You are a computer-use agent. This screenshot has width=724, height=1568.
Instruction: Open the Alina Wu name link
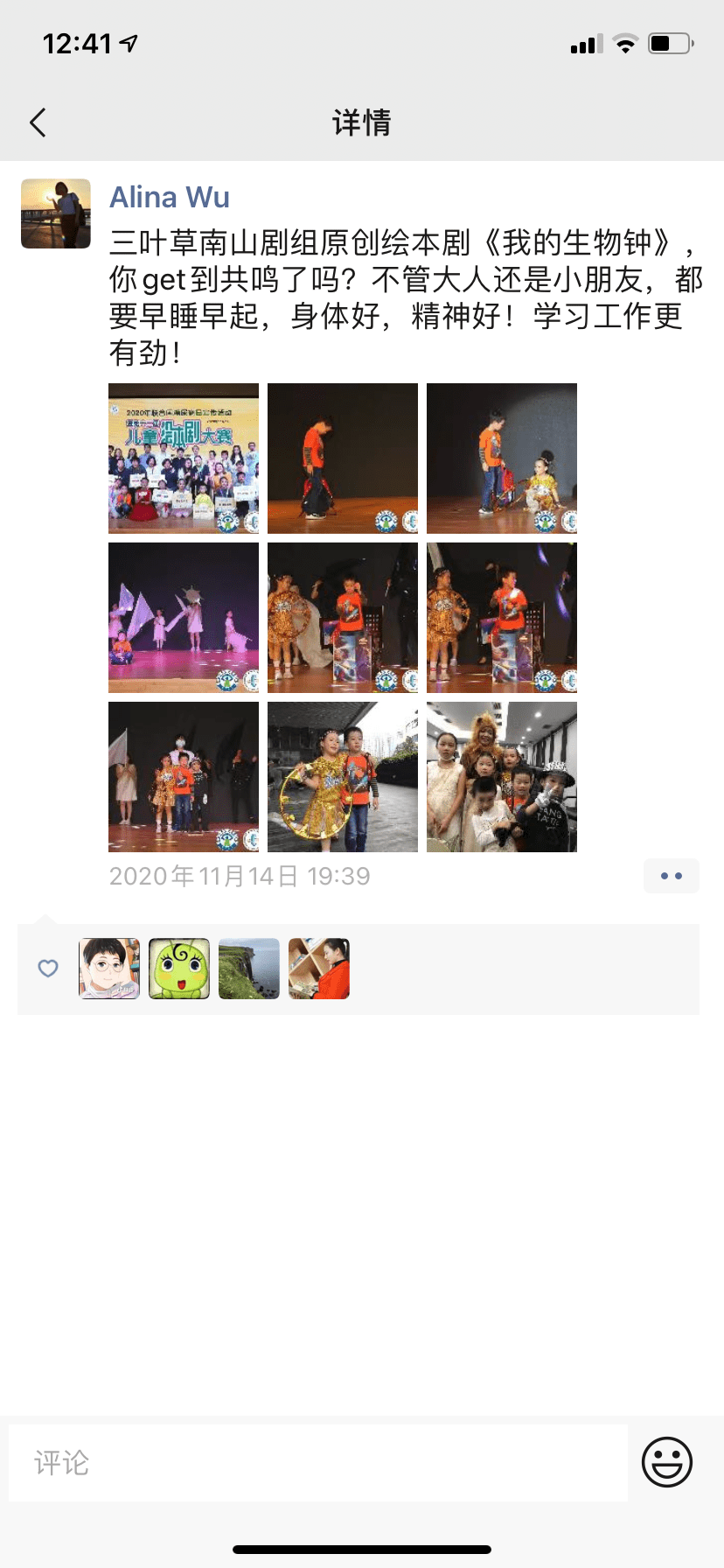coord(169,198)
